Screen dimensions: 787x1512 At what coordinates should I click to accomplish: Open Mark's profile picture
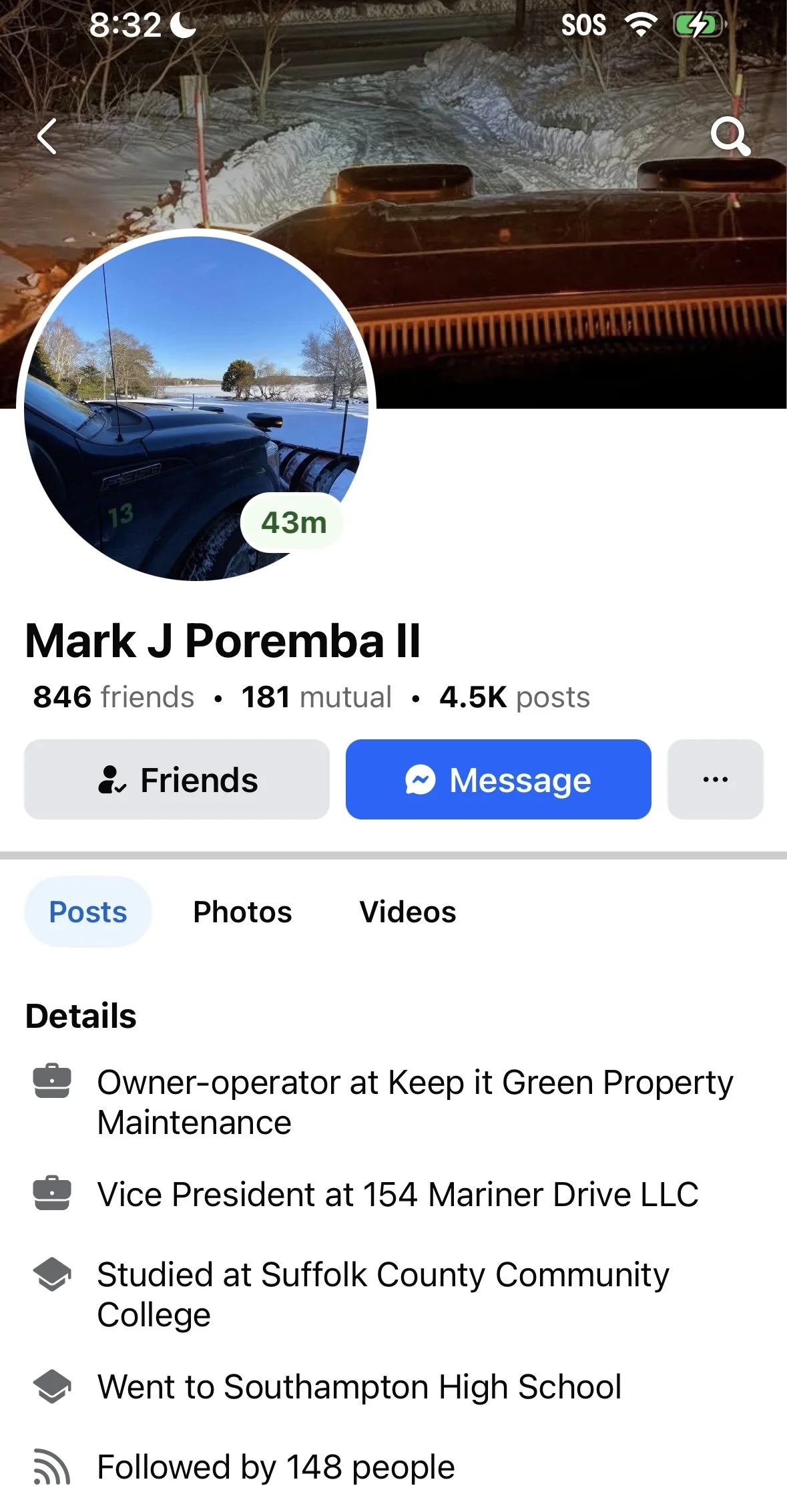(196, 407)
